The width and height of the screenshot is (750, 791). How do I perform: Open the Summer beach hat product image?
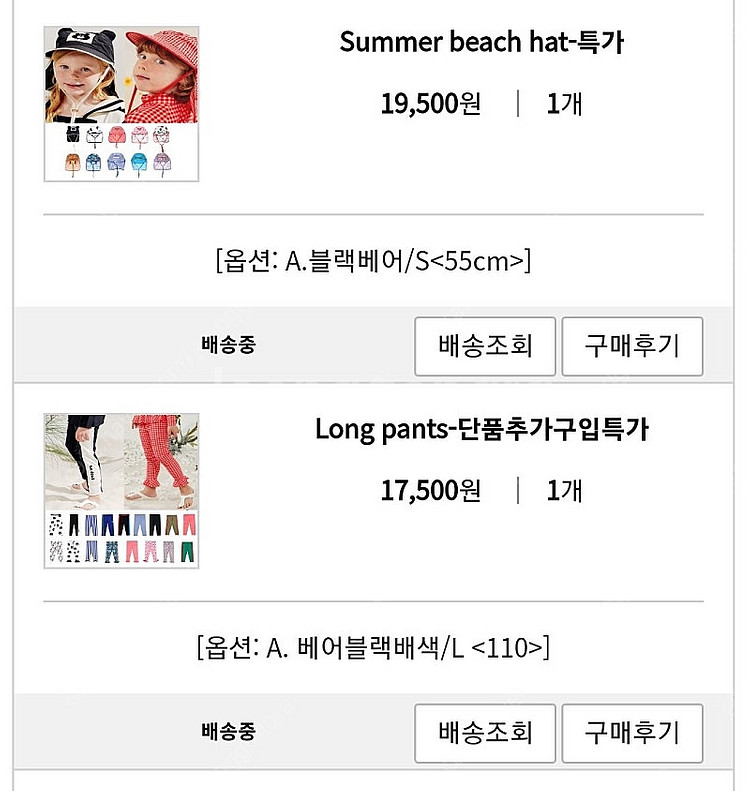tap(121, 104)
